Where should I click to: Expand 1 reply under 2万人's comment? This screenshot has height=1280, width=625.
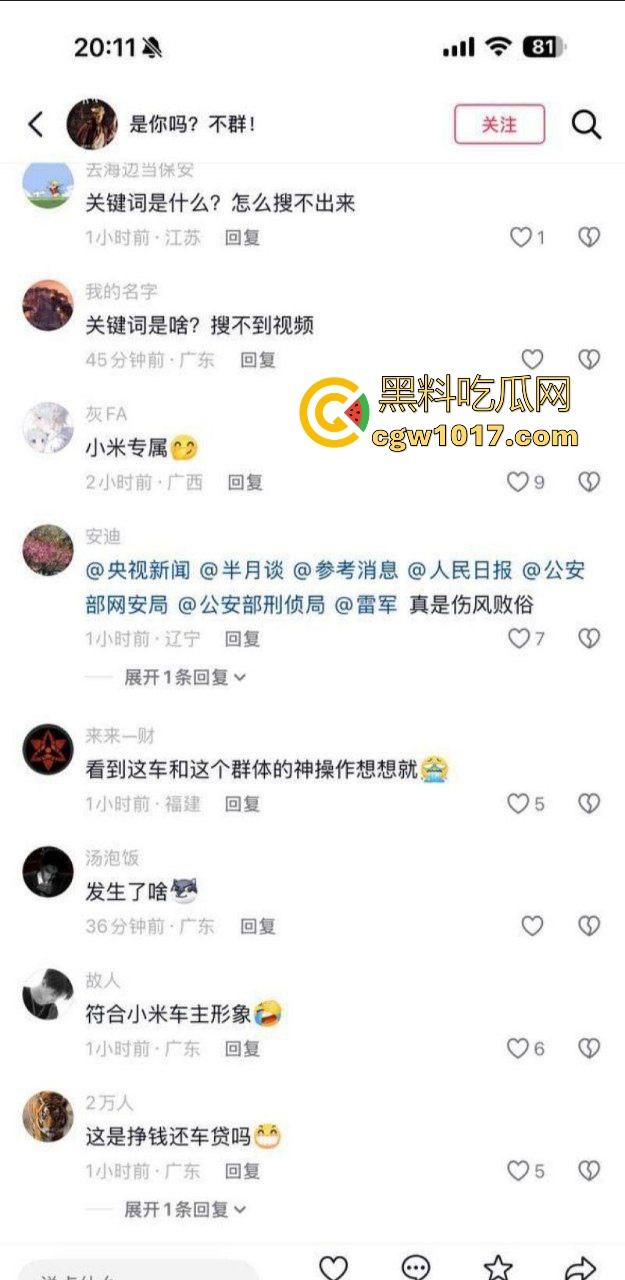[185, 1209]
